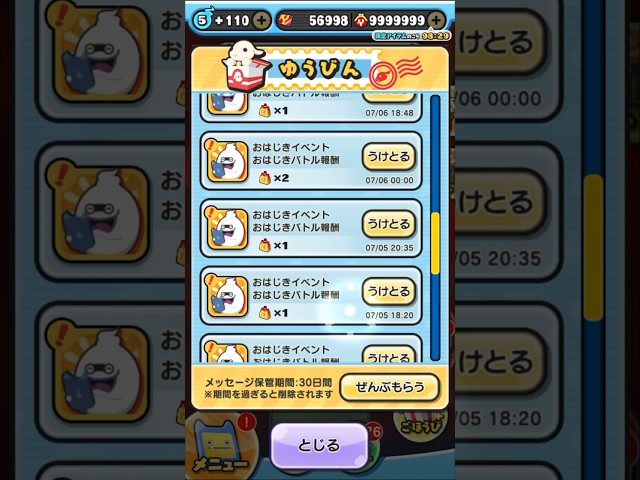This screenshot has width=640, height=480.
Task: Tap the plus next to 9999999
Action: pyautogui.click(x=436, y=20)
